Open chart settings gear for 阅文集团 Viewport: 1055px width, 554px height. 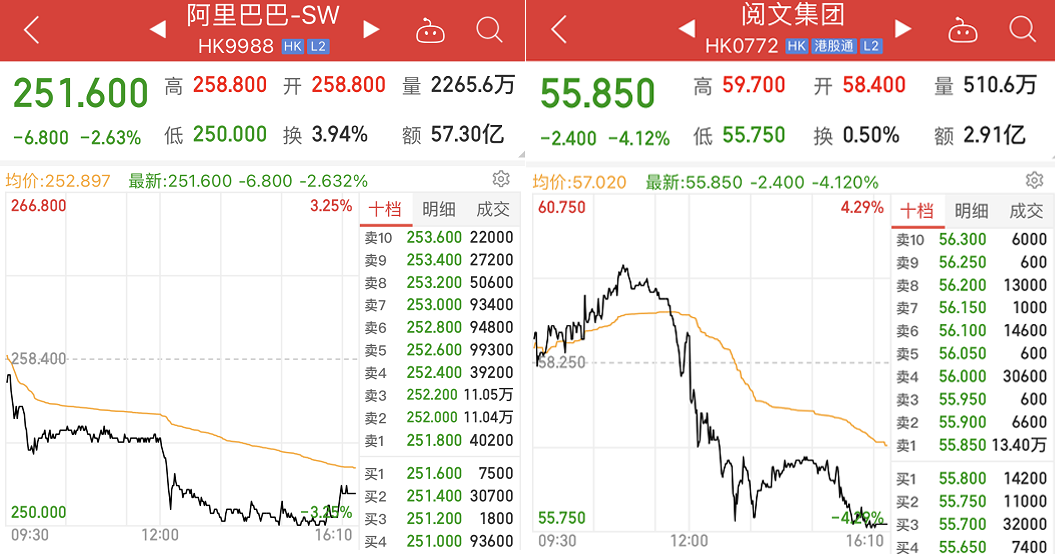[x=1035, y=180]
